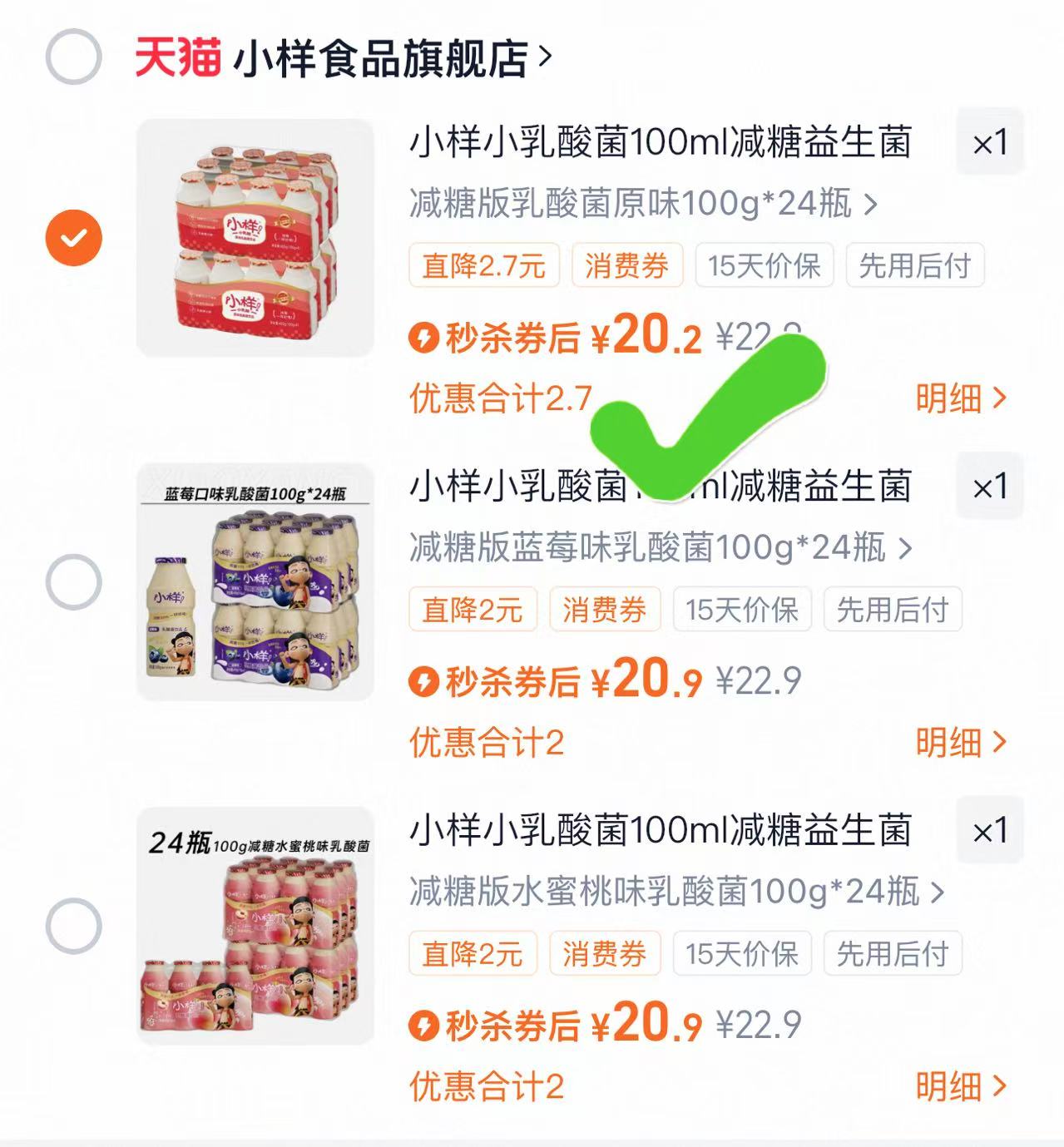Click the Tmall (天猫) logo icon
The height and width of the screenshot is (1147, 1064).
coord(178,52)
